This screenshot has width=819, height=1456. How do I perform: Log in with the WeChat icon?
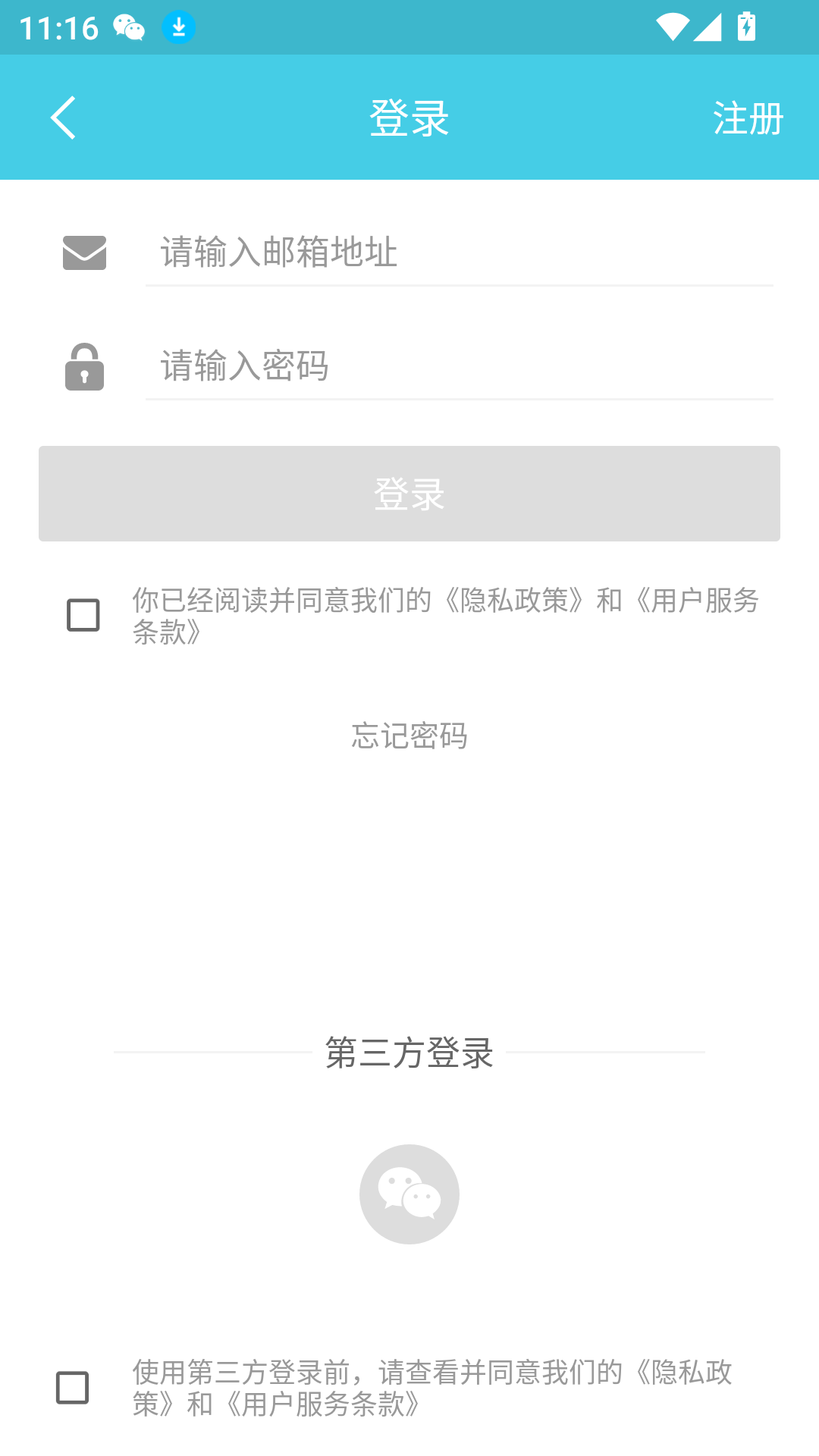pos(409,1194)
